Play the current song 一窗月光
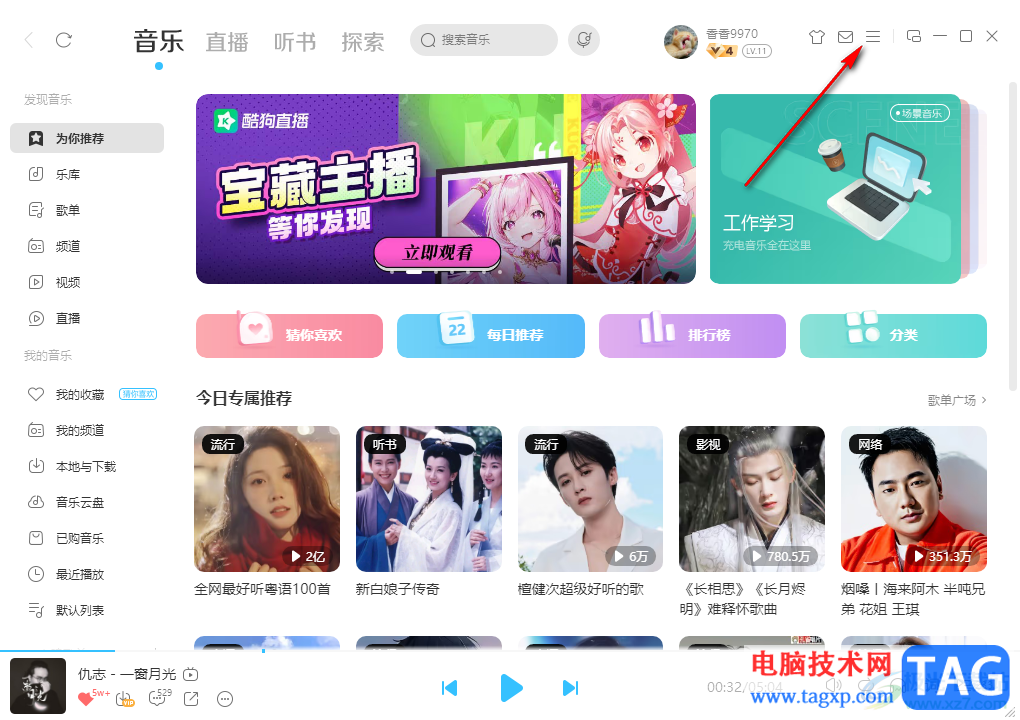1020x720 pixels. pyautogui.click(x=511, y=687)
